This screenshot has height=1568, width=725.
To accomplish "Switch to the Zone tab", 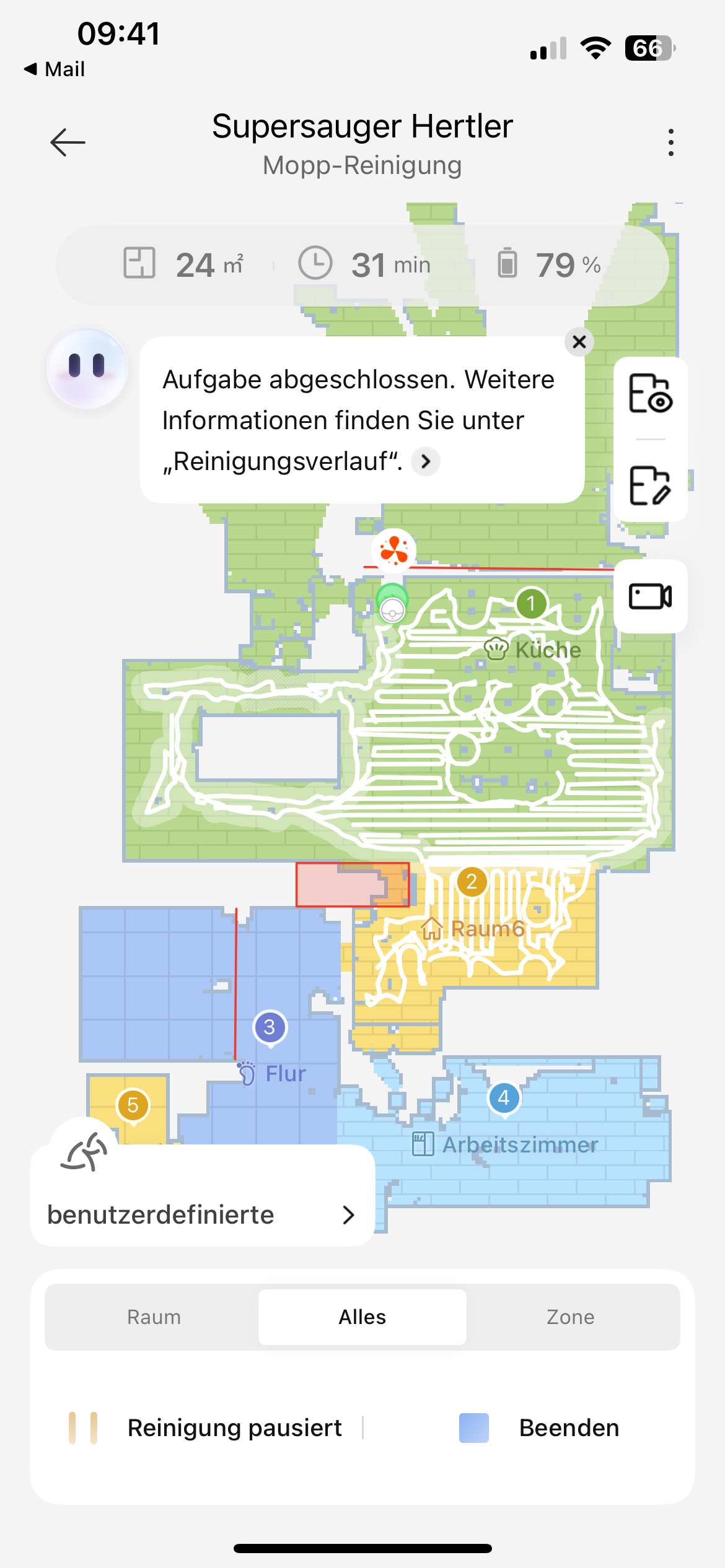I will pyautogui.click(x=570, y=1317).
